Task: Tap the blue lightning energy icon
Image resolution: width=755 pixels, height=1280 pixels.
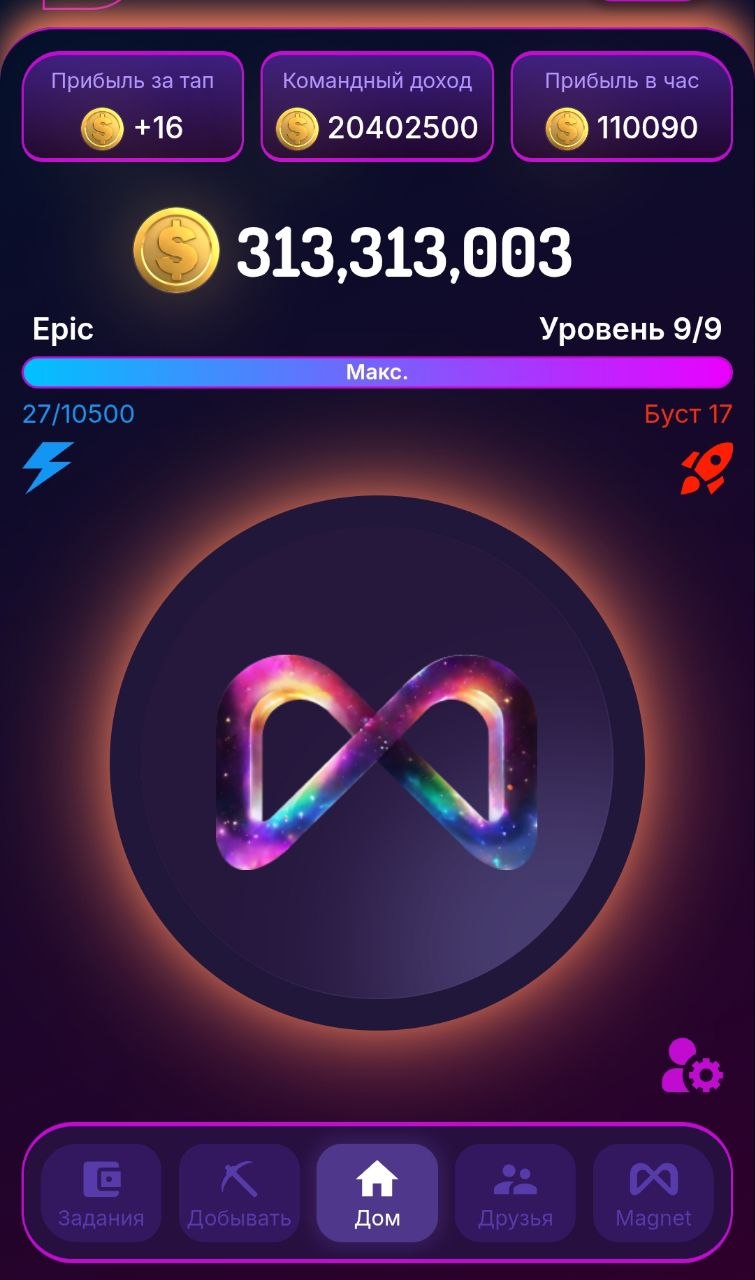Action: click(48, 467)
